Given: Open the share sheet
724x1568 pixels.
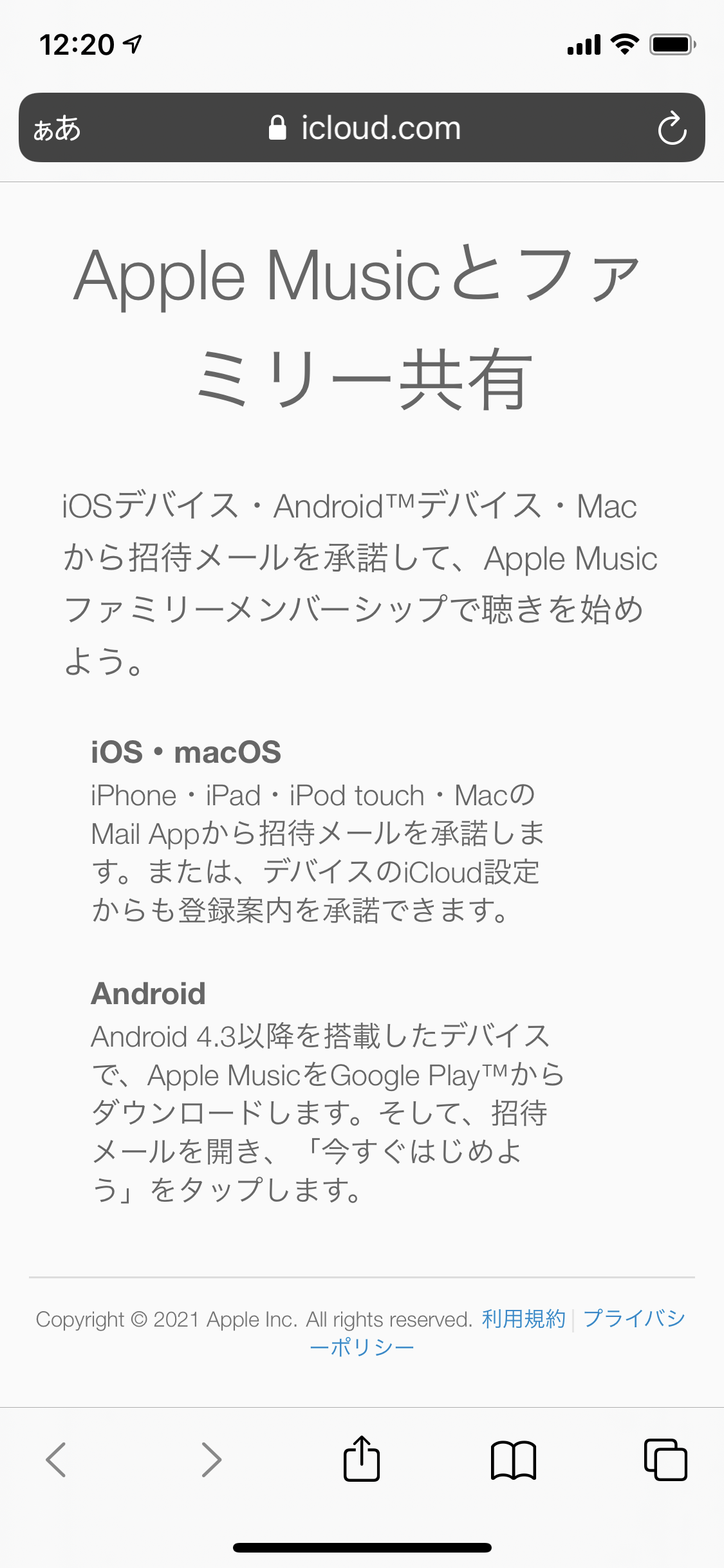Looking at the screenshot, I should [x=362, y=1459].
